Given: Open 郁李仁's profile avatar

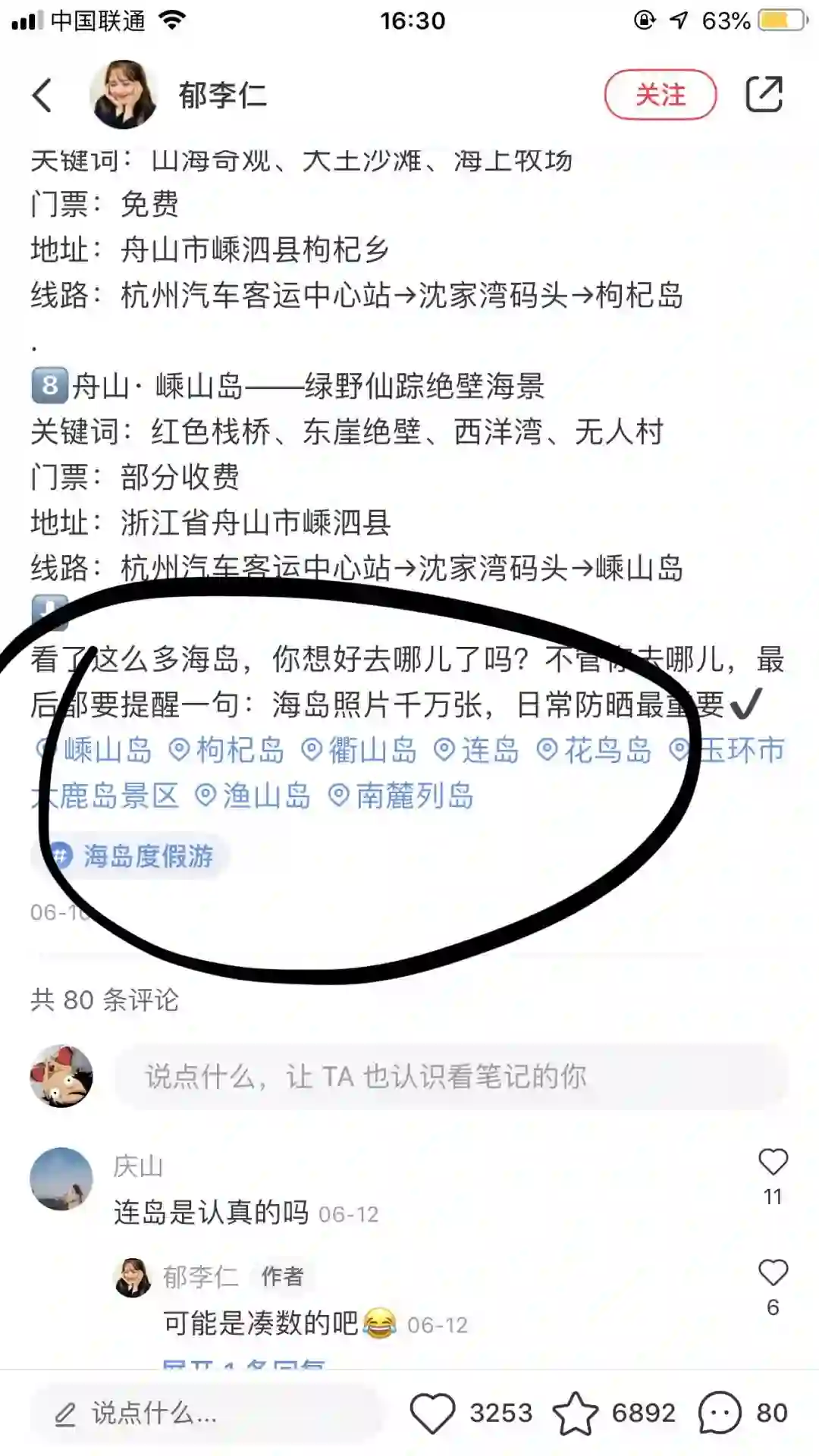Looking at the screenshot, I should pyautogui.click(x=124, y=96).
